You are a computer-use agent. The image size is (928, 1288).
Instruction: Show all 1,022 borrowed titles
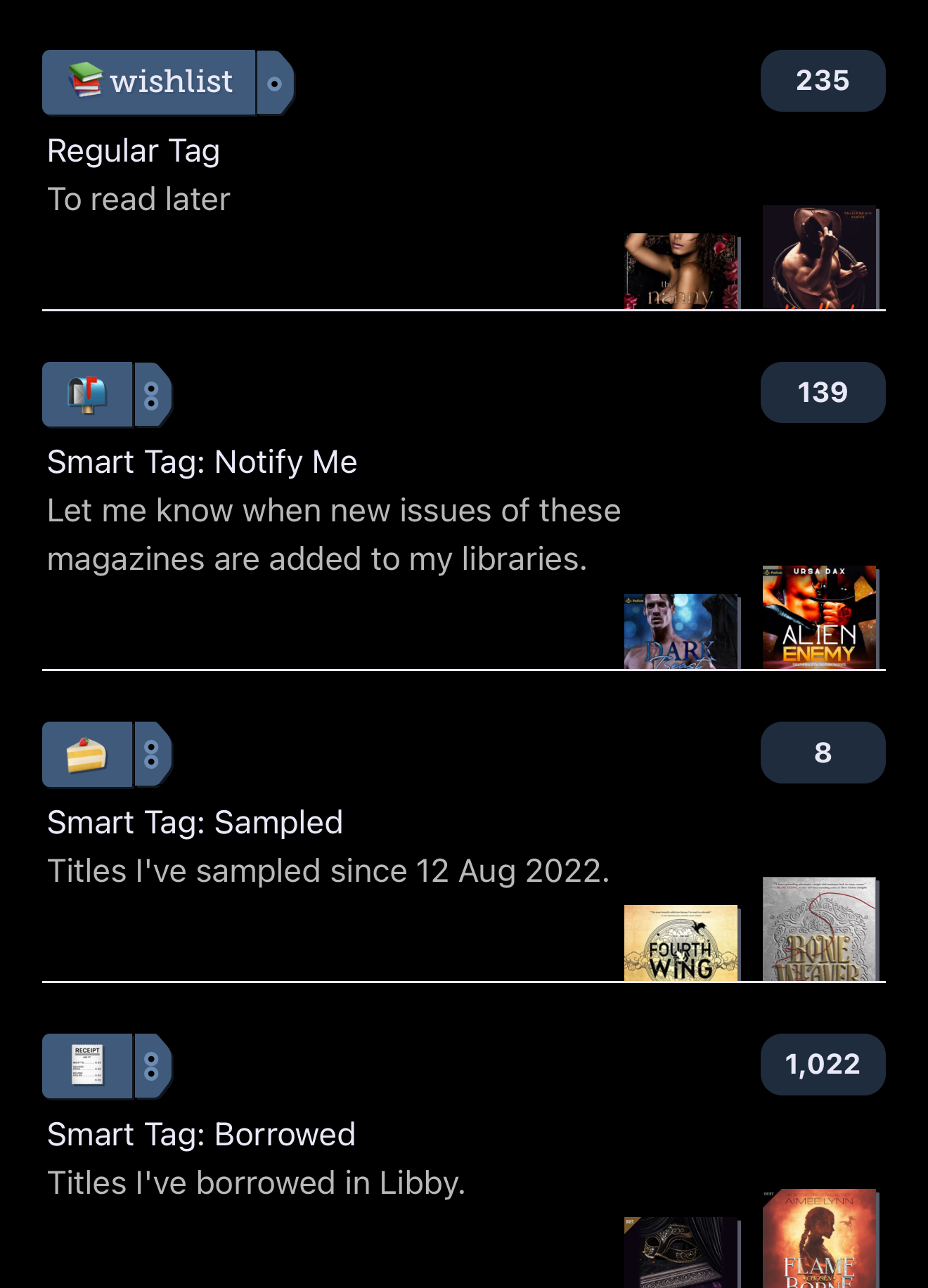(x=823, y=1065)
